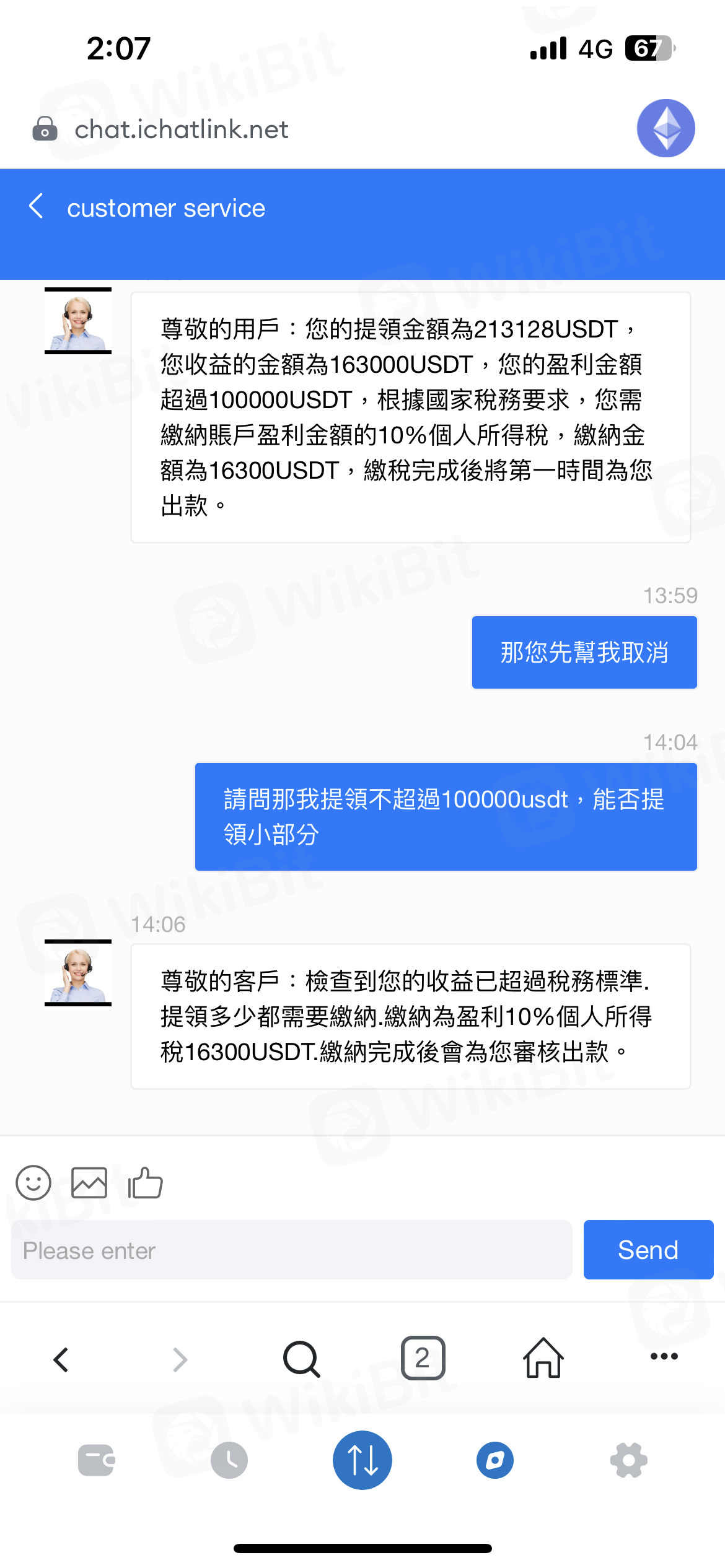Attach an image to the chat
This screenshot has height=1568, width=725.
coord(89,1183)
